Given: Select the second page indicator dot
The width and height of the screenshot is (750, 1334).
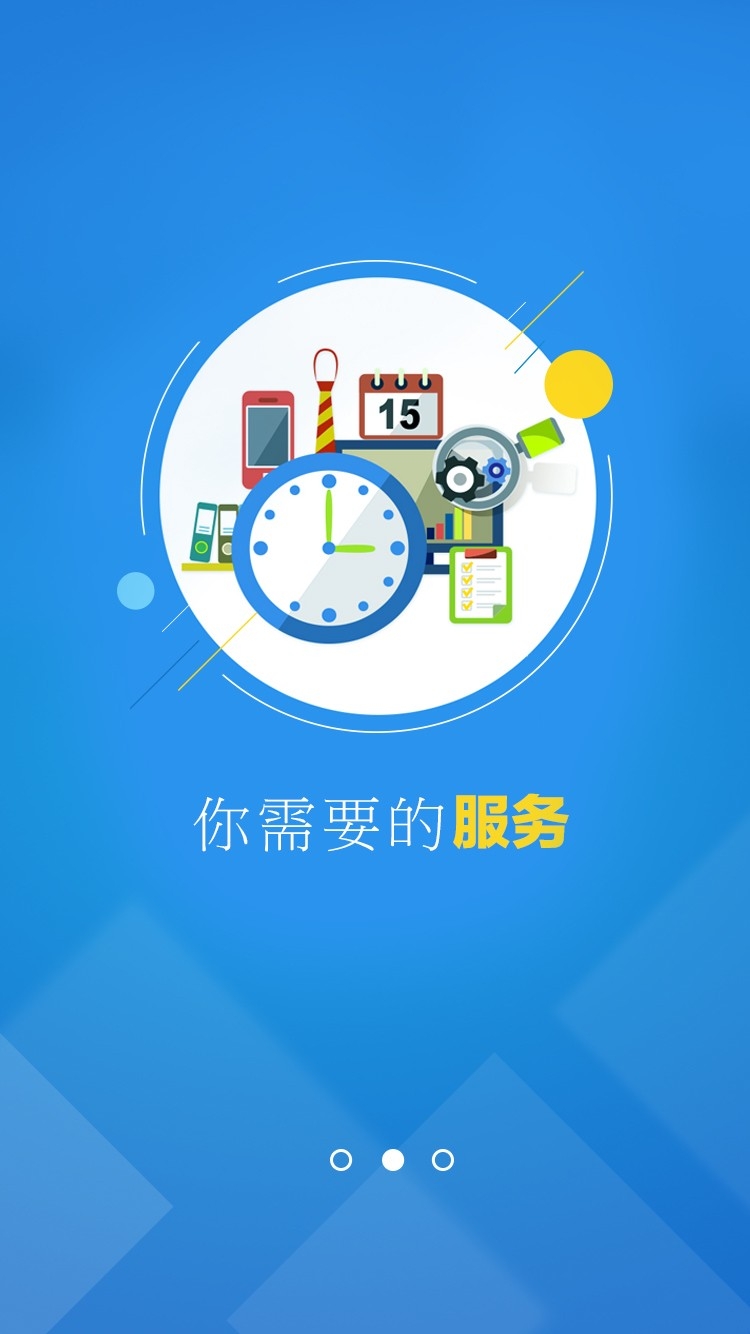Looking at the screenshot, I should click(x=393, y=1160).
